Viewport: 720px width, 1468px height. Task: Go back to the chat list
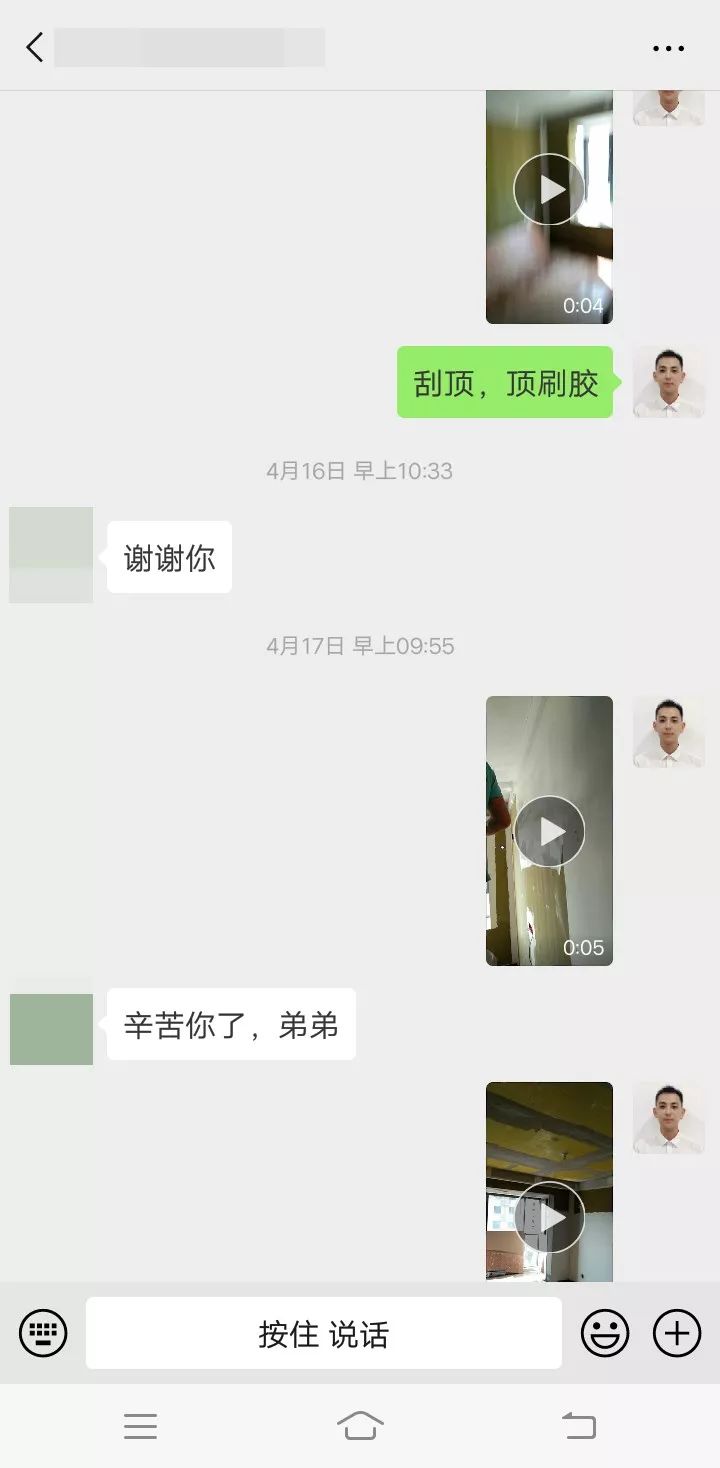(x=35, y=47)
